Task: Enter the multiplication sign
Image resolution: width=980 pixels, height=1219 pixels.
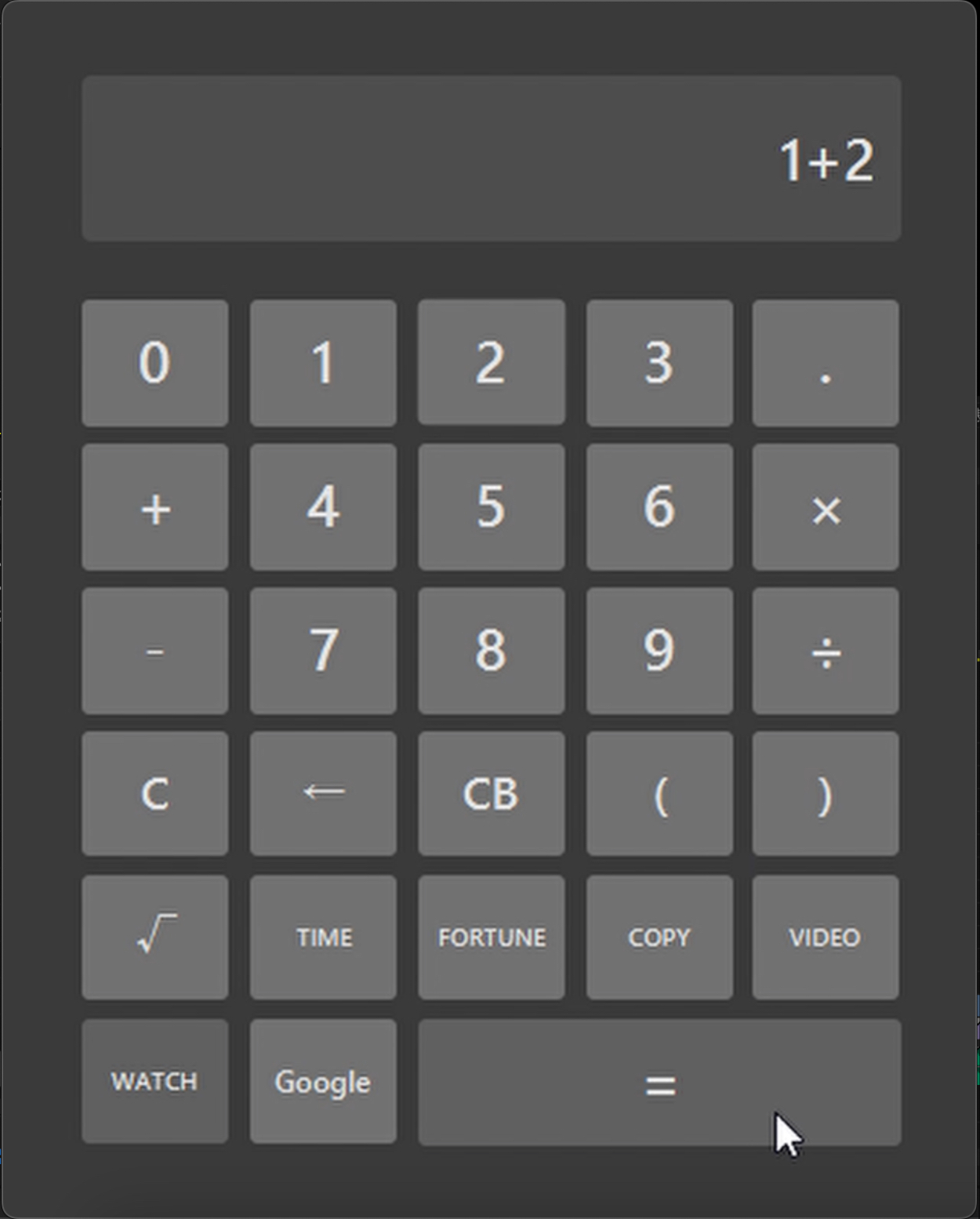Action: tap(826, 507)
